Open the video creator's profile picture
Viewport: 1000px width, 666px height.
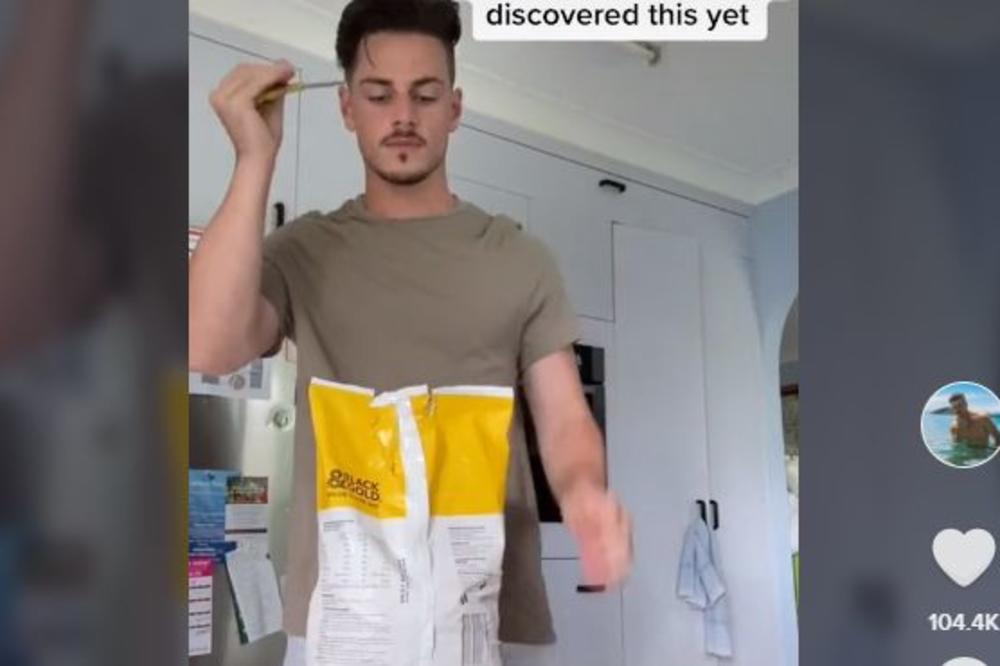click(961, 424)
